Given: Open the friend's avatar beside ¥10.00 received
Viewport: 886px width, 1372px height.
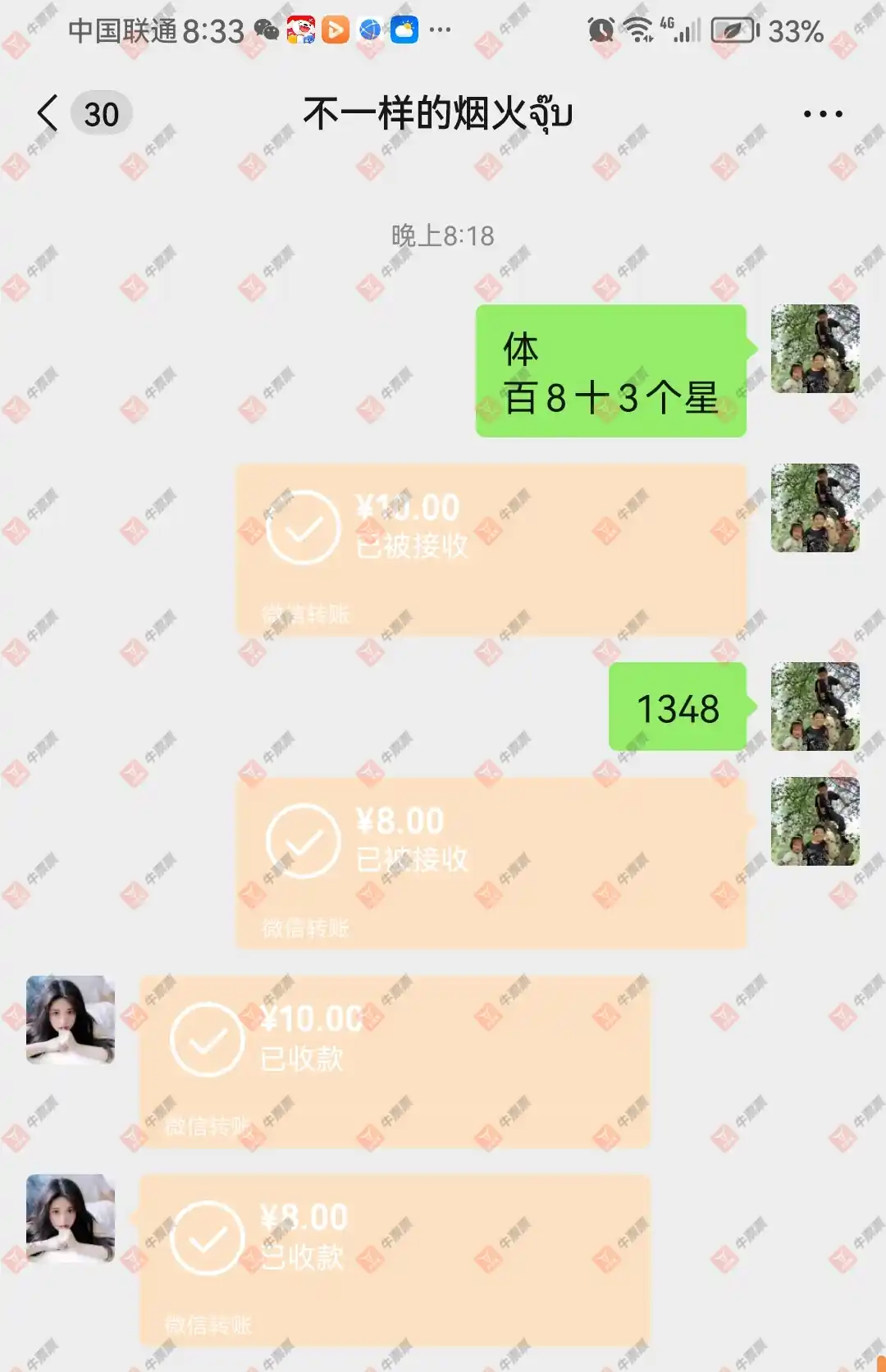Looking at the screenshot, I should point(70,1022).
